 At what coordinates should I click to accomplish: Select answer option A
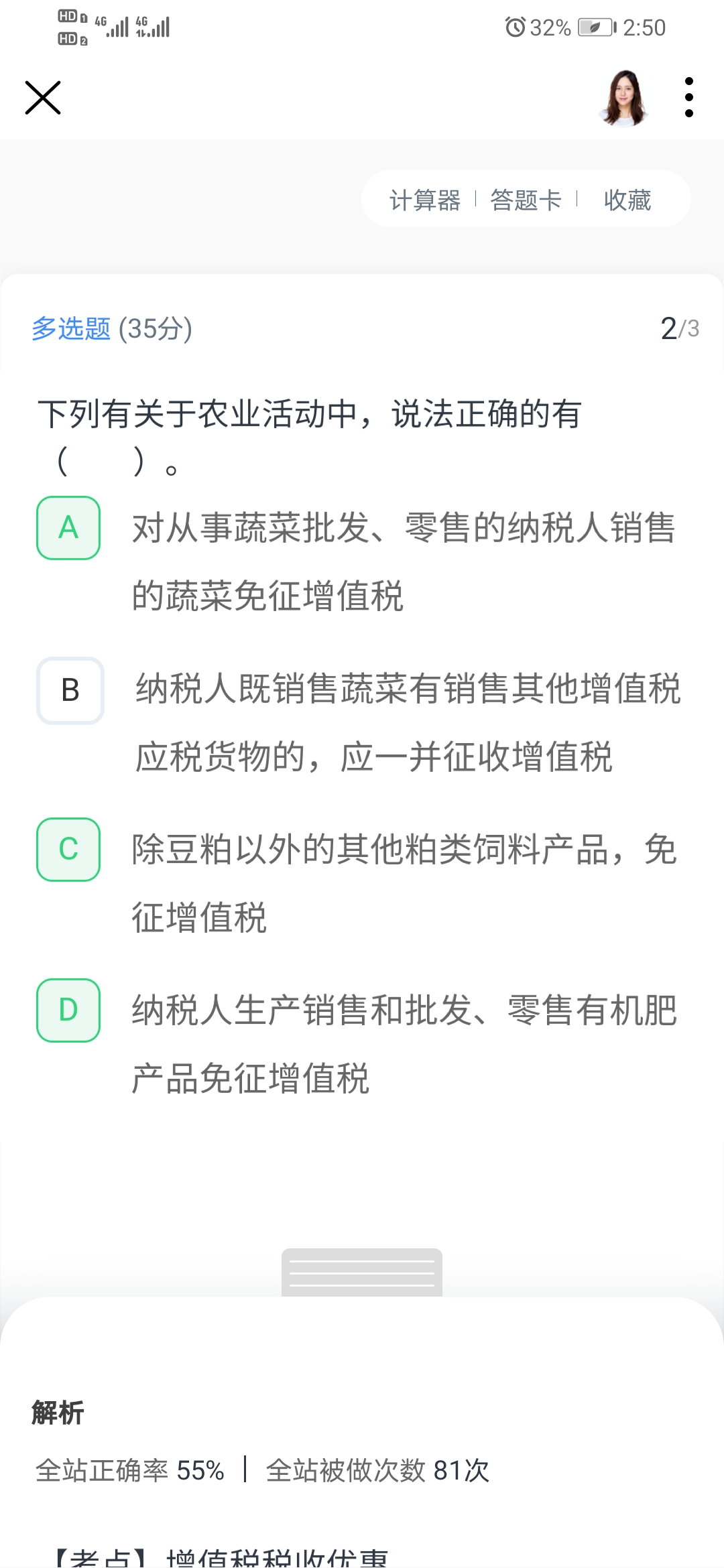click(x=68, y=528)
